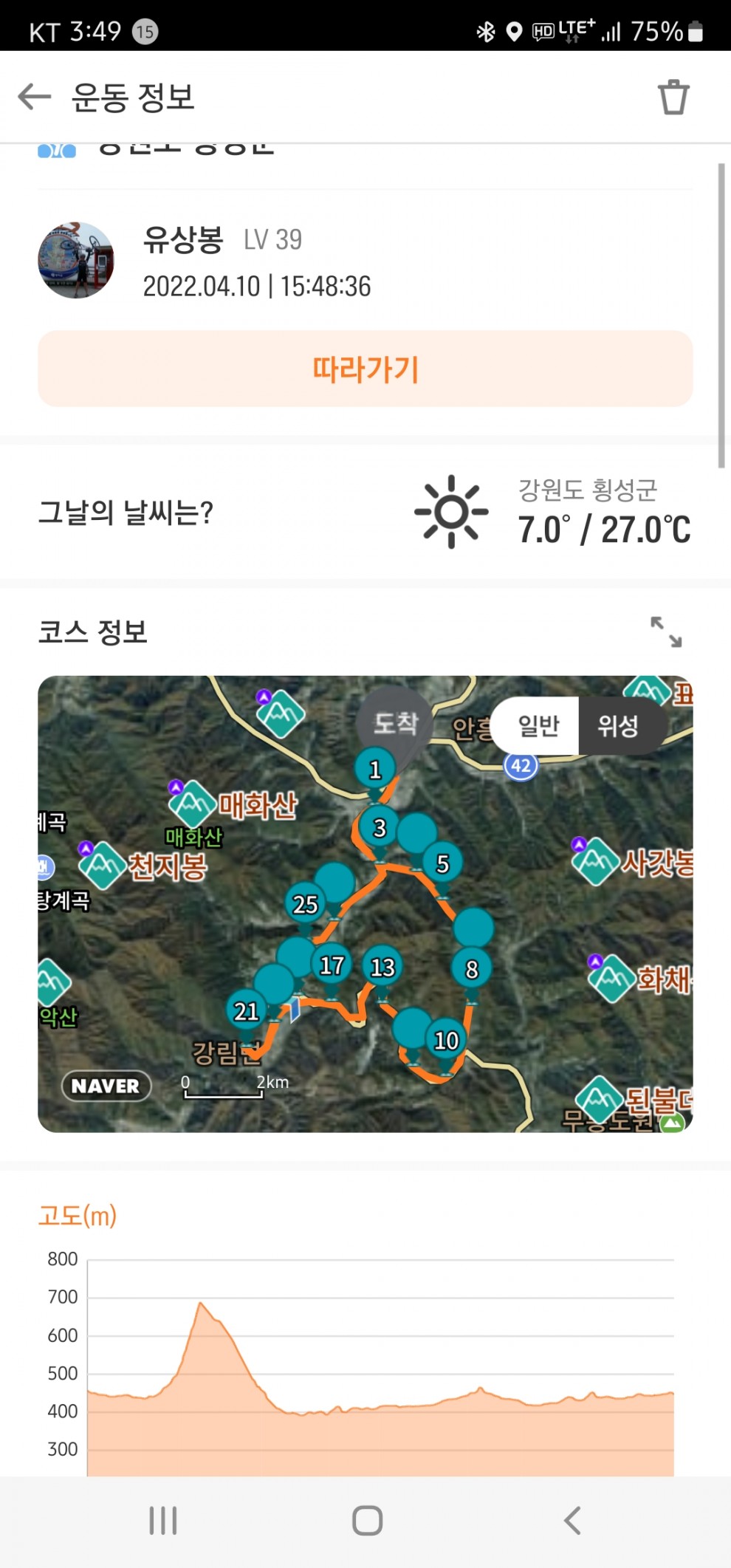Screen dimensions: 731x1568
Task: Go to home screen
Action: [x=367, y=1521]
